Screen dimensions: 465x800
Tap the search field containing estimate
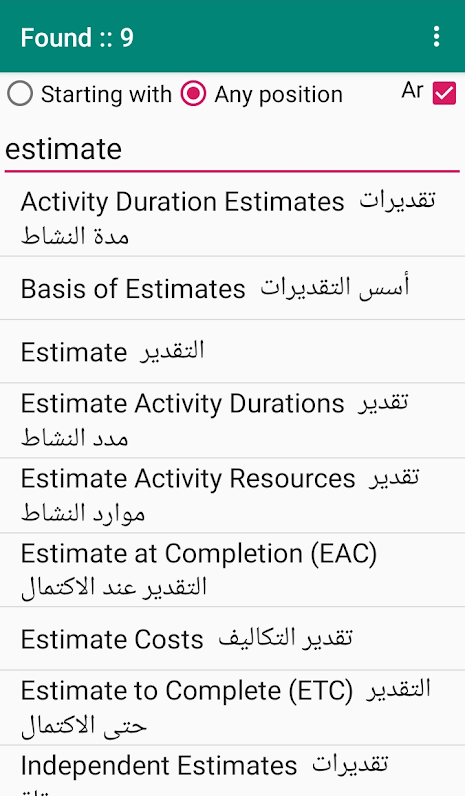232,149
